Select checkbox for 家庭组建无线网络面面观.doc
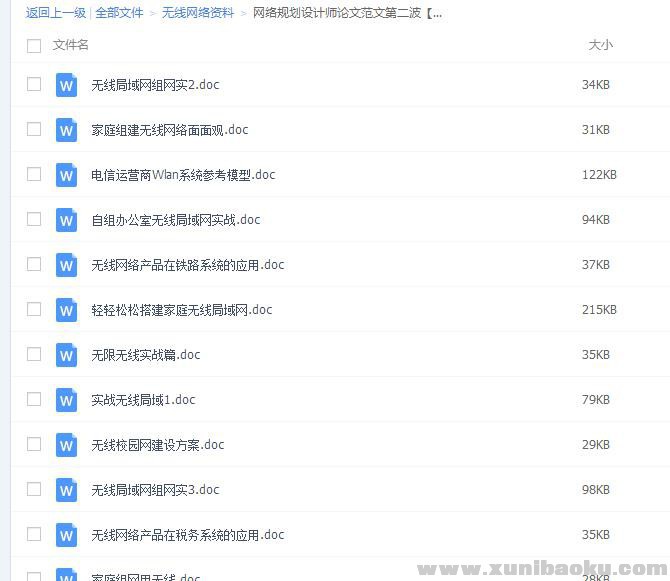Viewport: 670px width, 581px height. (x=34, y=129)
